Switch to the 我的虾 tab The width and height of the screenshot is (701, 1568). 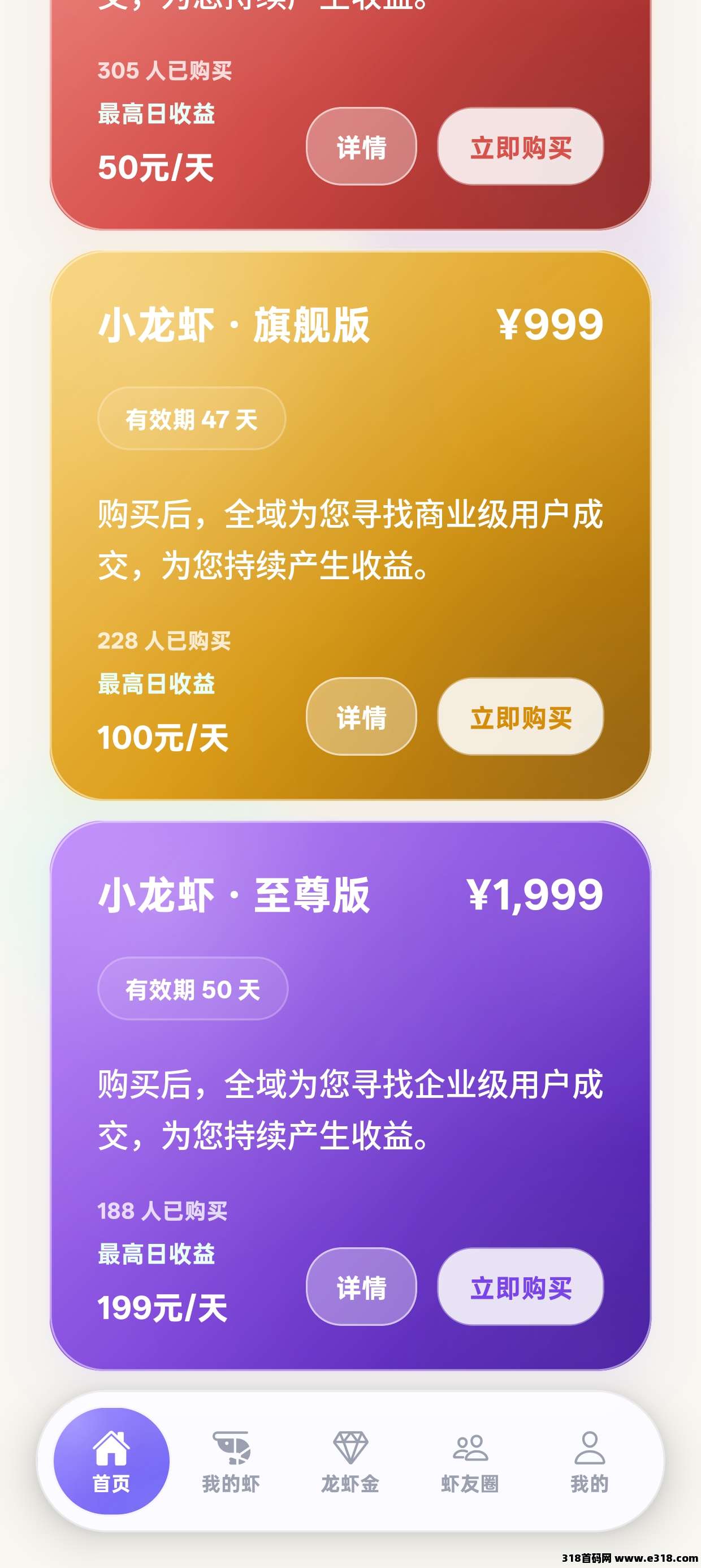pyautogui.click(x=231, y=1461)
